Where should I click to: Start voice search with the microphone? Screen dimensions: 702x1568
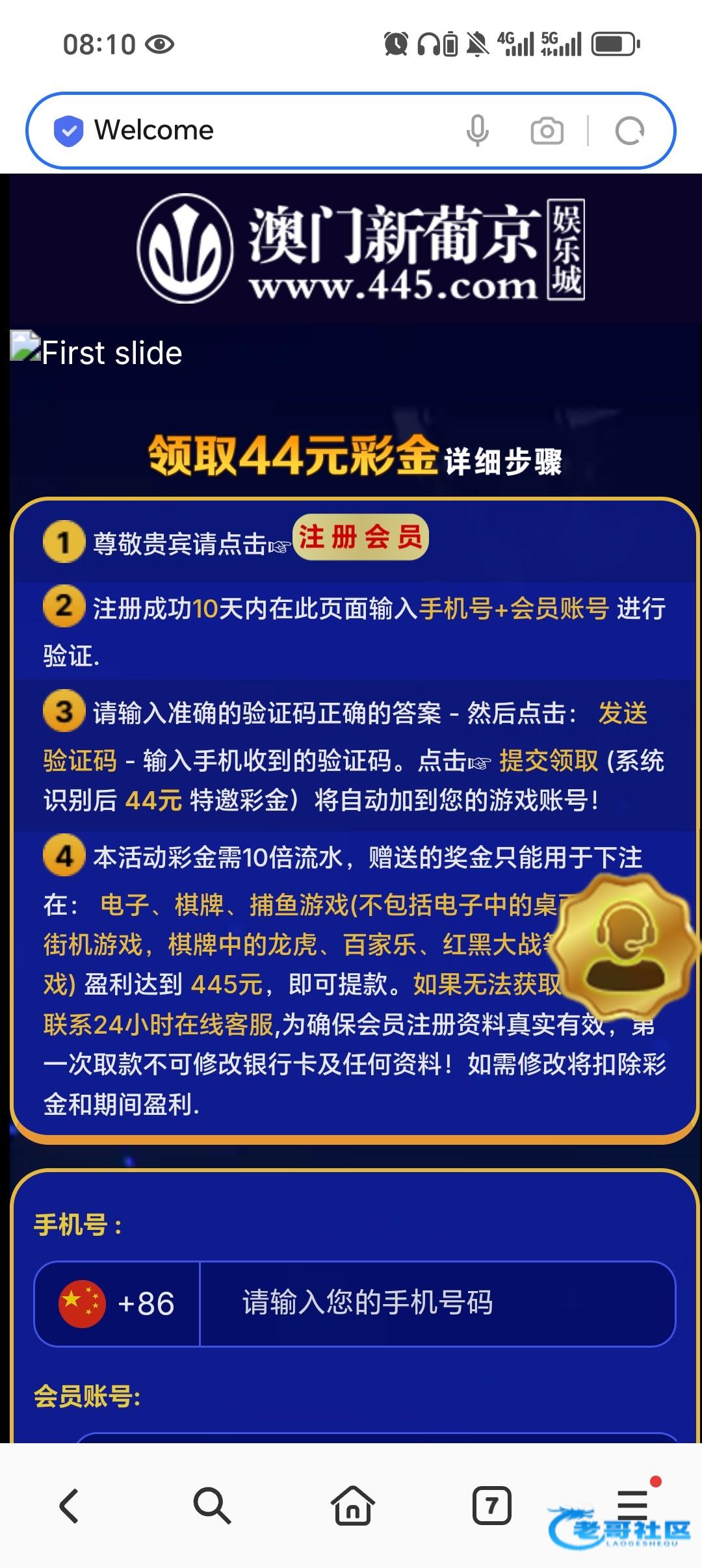[x=478, y=130]
